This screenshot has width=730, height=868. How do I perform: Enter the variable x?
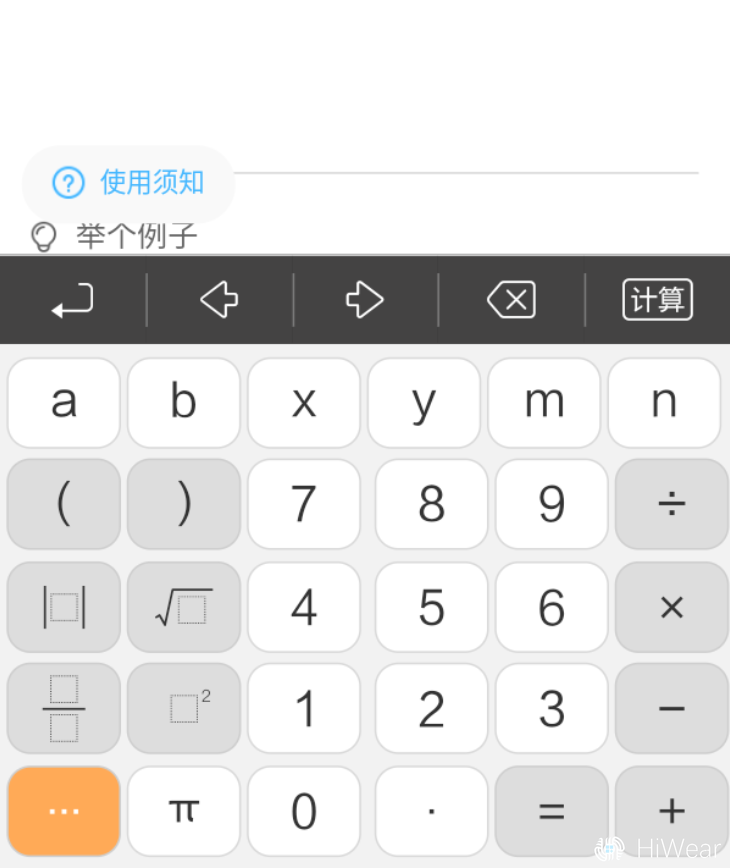pos(304,403)
